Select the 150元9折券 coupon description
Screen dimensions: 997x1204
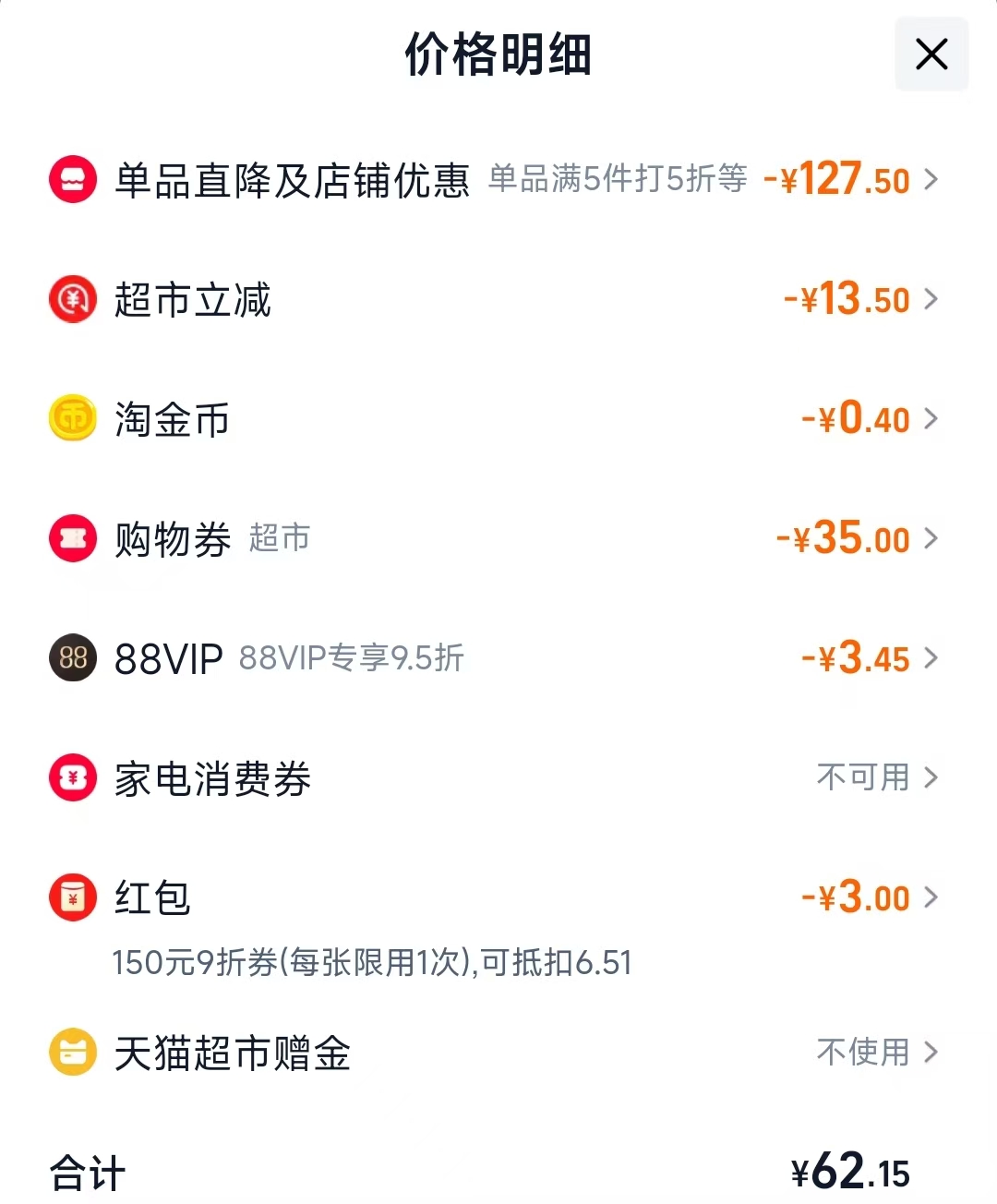pos(372,963)
